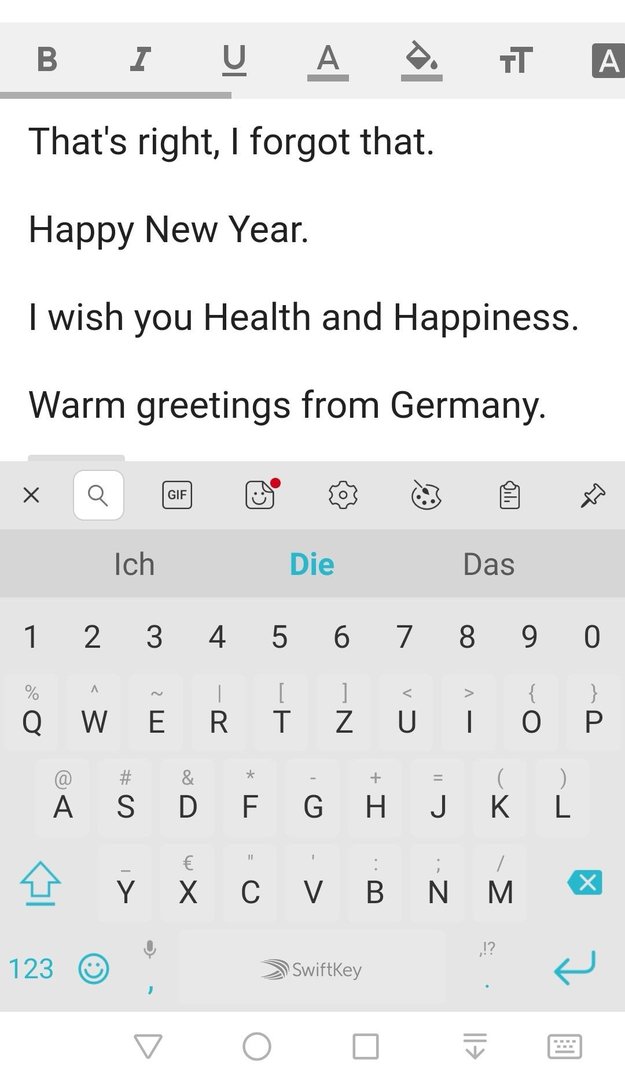This screenshot has height=1080, width=625.
Task: Choose the suggestion "Das"
Action: (x=489, y=564)
